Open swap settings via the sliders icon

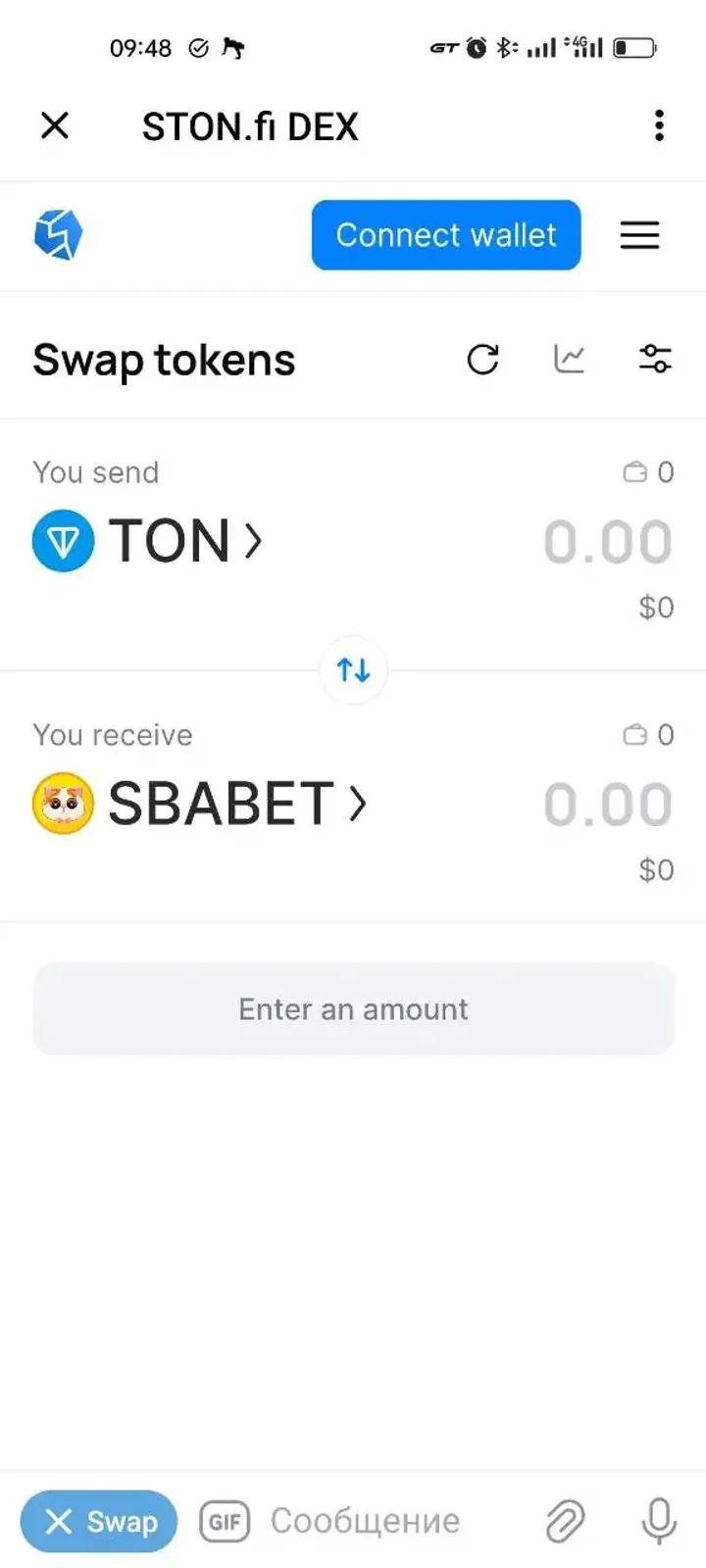(x=654, y=360)
